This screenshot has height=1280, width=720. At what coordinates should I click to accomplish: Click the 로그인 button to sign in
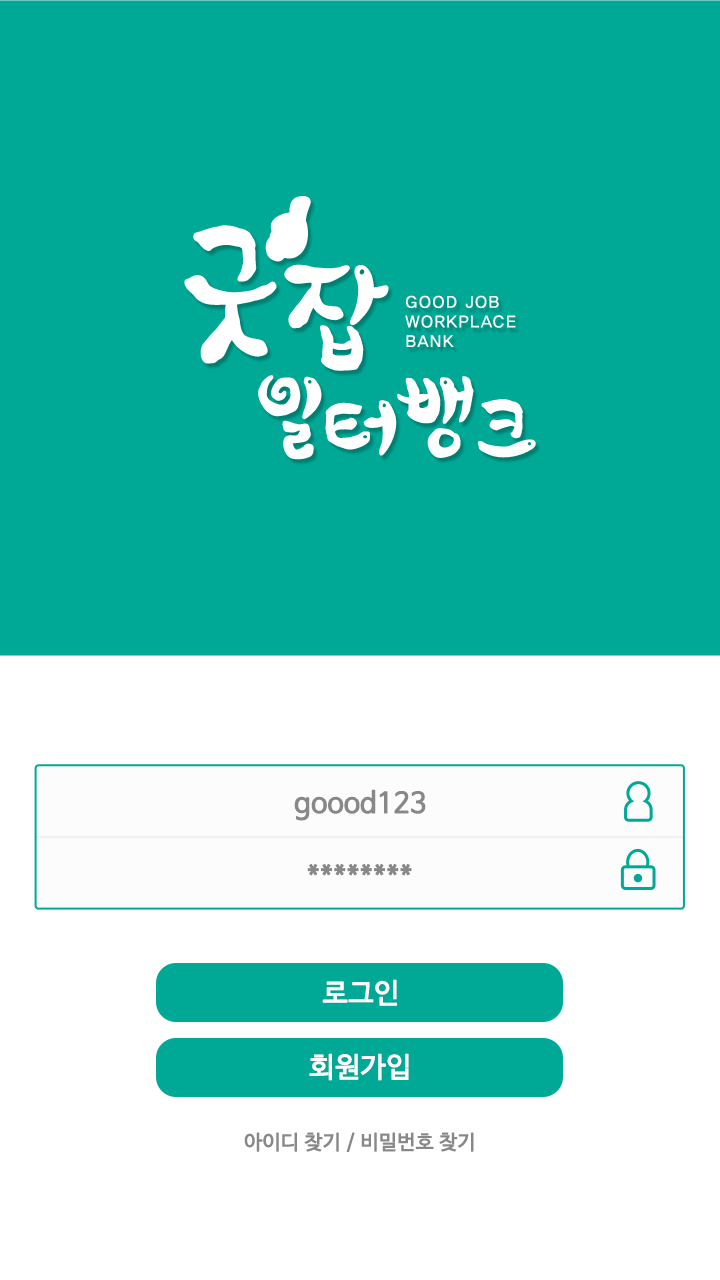[359, 992]
